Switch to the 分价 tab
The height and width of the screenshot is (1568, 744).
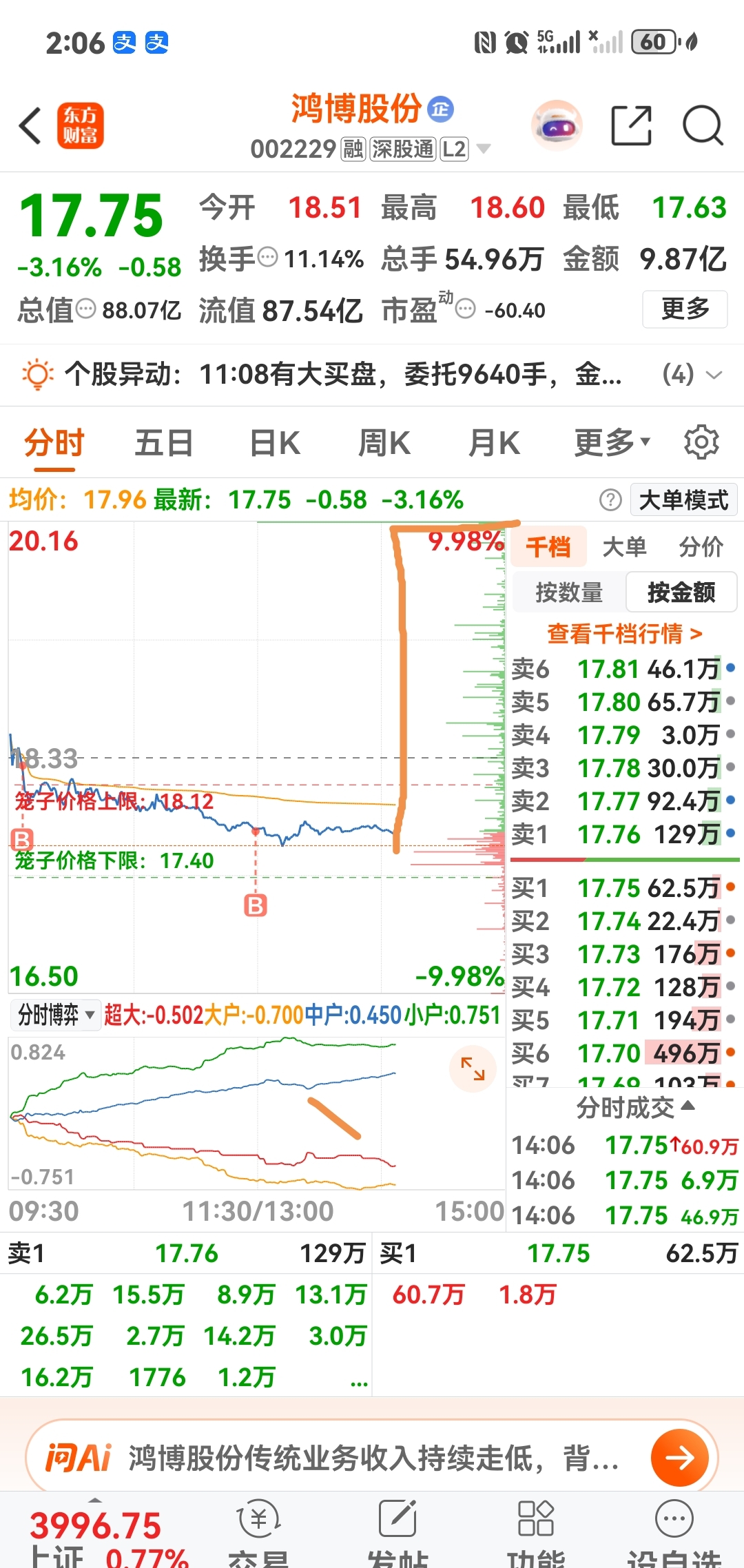(701, 547)
